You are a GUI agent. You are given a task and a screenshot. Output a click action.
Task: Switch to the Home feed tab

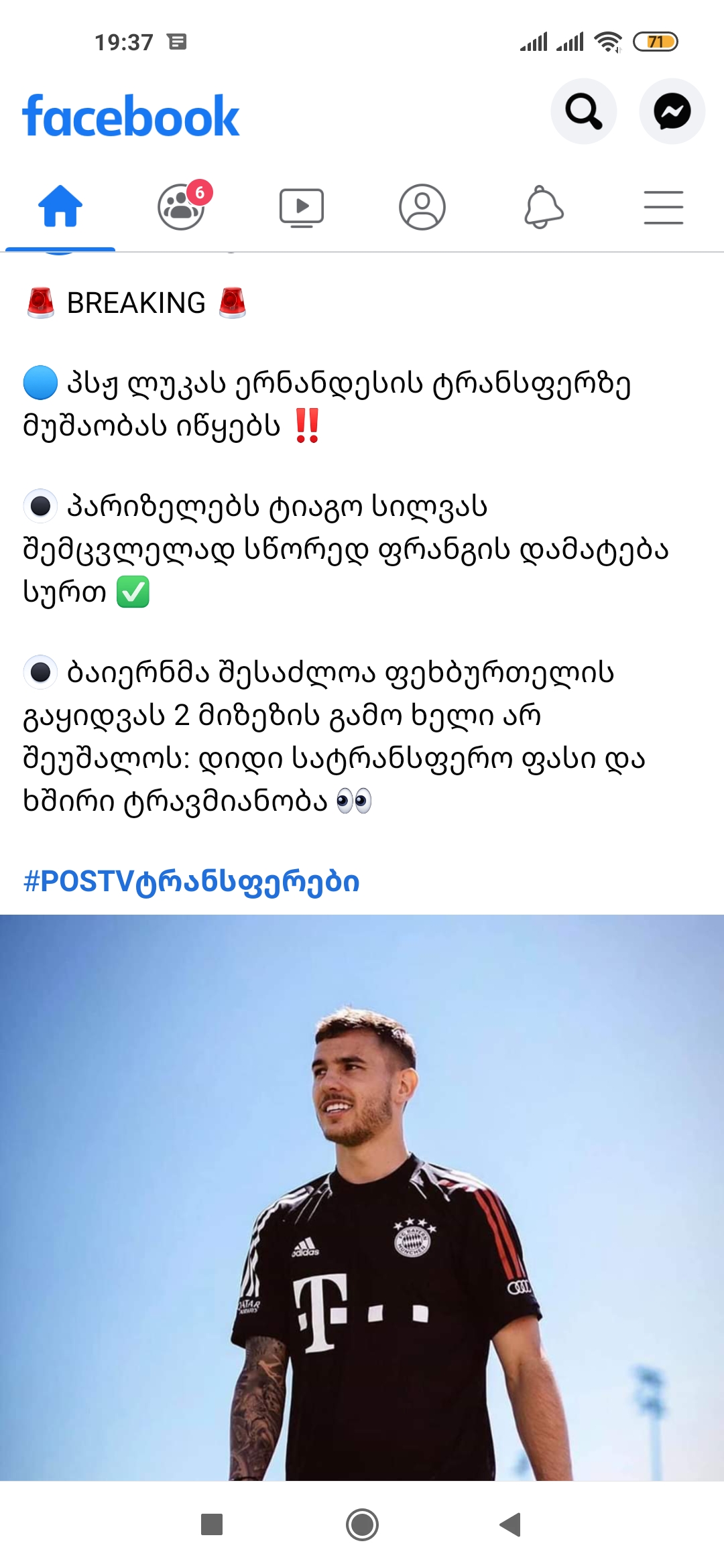pyautogui.click(x=60, y=207)
